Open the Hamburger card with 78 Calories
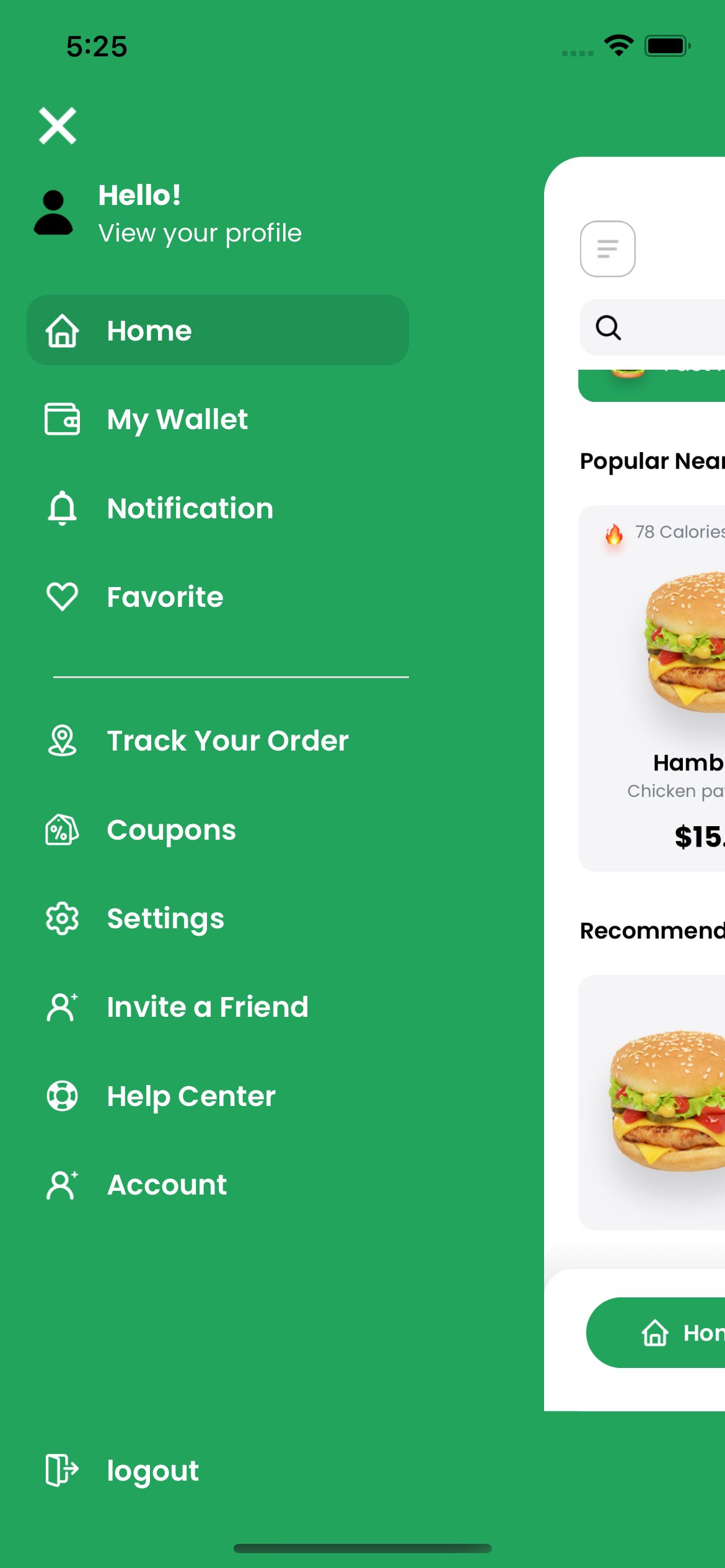 click(652, 689)
